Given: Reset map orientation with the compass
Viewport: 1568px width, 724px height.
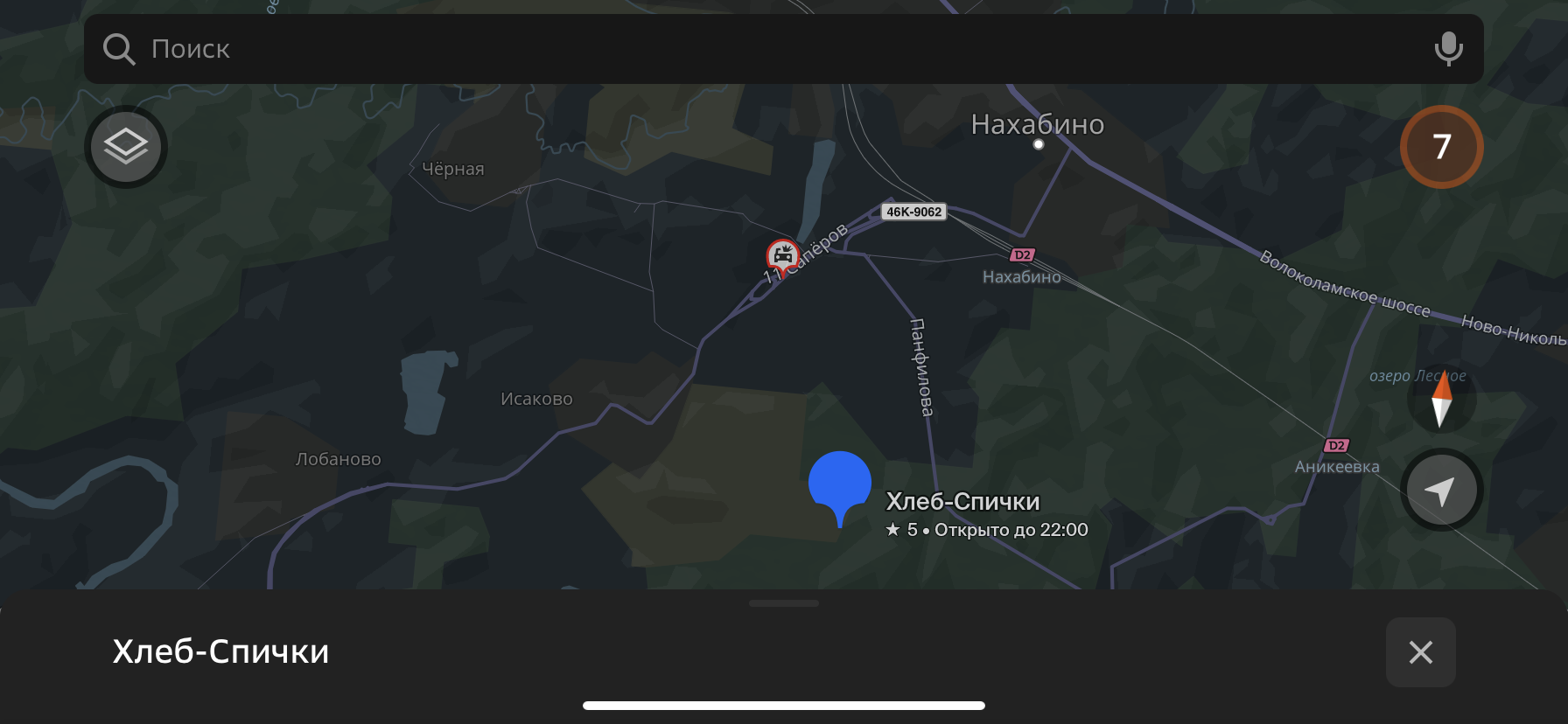Looking at the screenshot, I should point(1441,400).
